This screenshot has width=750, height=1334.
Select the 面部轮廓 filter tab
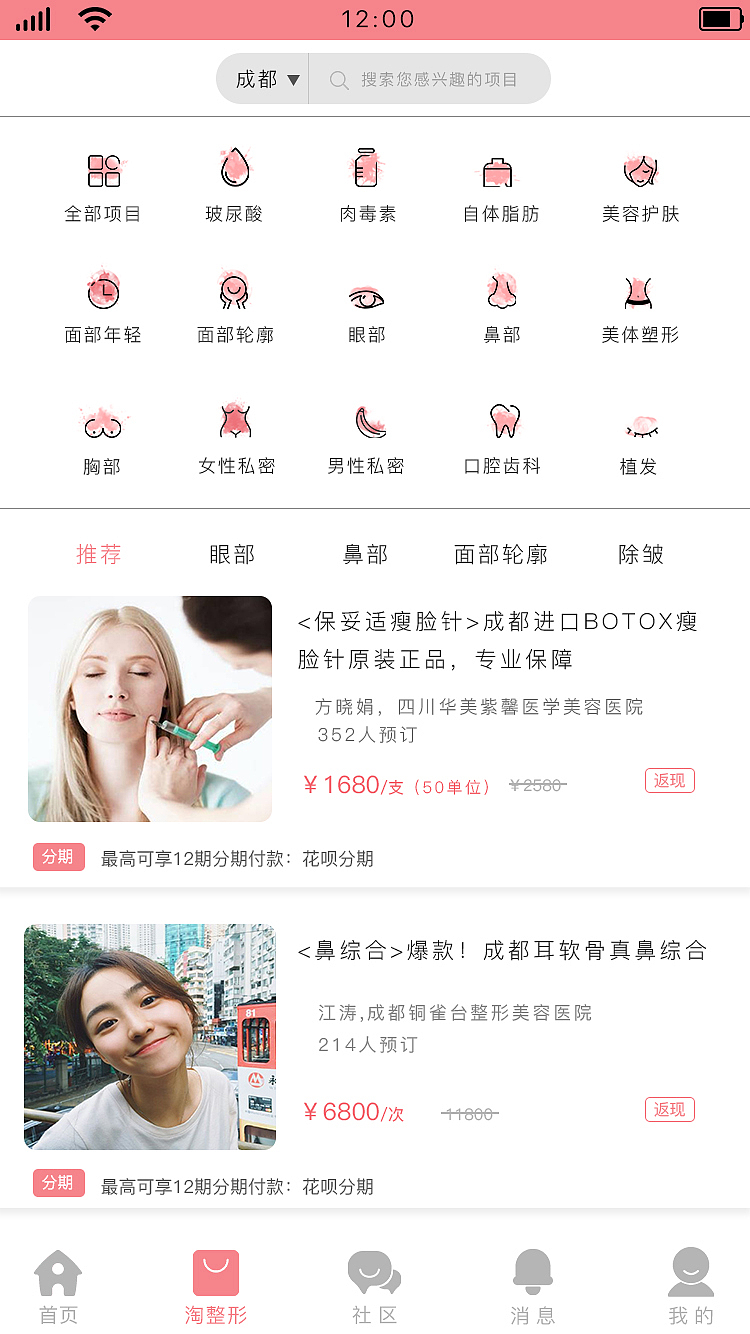(500, 554)
